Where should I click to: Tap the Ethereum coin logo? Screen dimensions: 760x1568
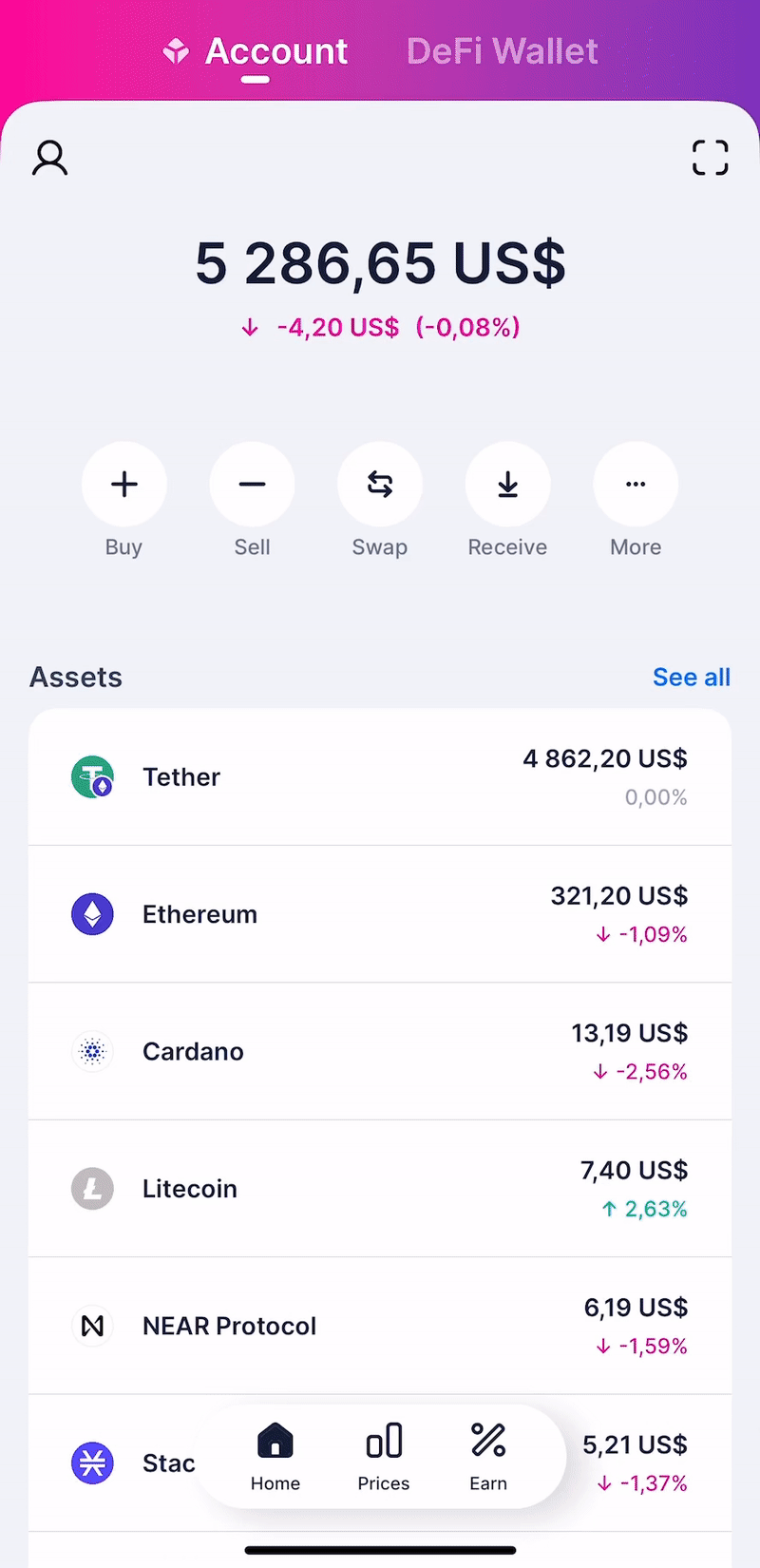(x=92, y=913)
